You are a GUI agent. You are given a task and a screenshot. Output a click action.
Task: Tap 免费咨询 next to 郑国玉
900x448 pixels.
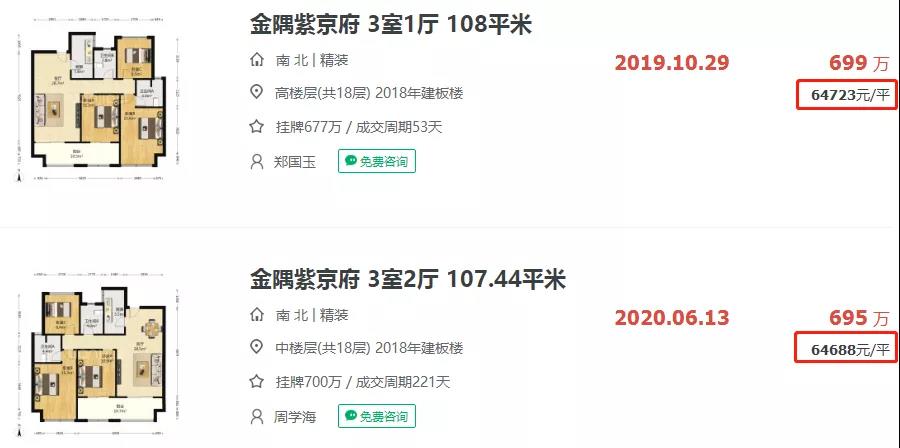tap(377, 161)
